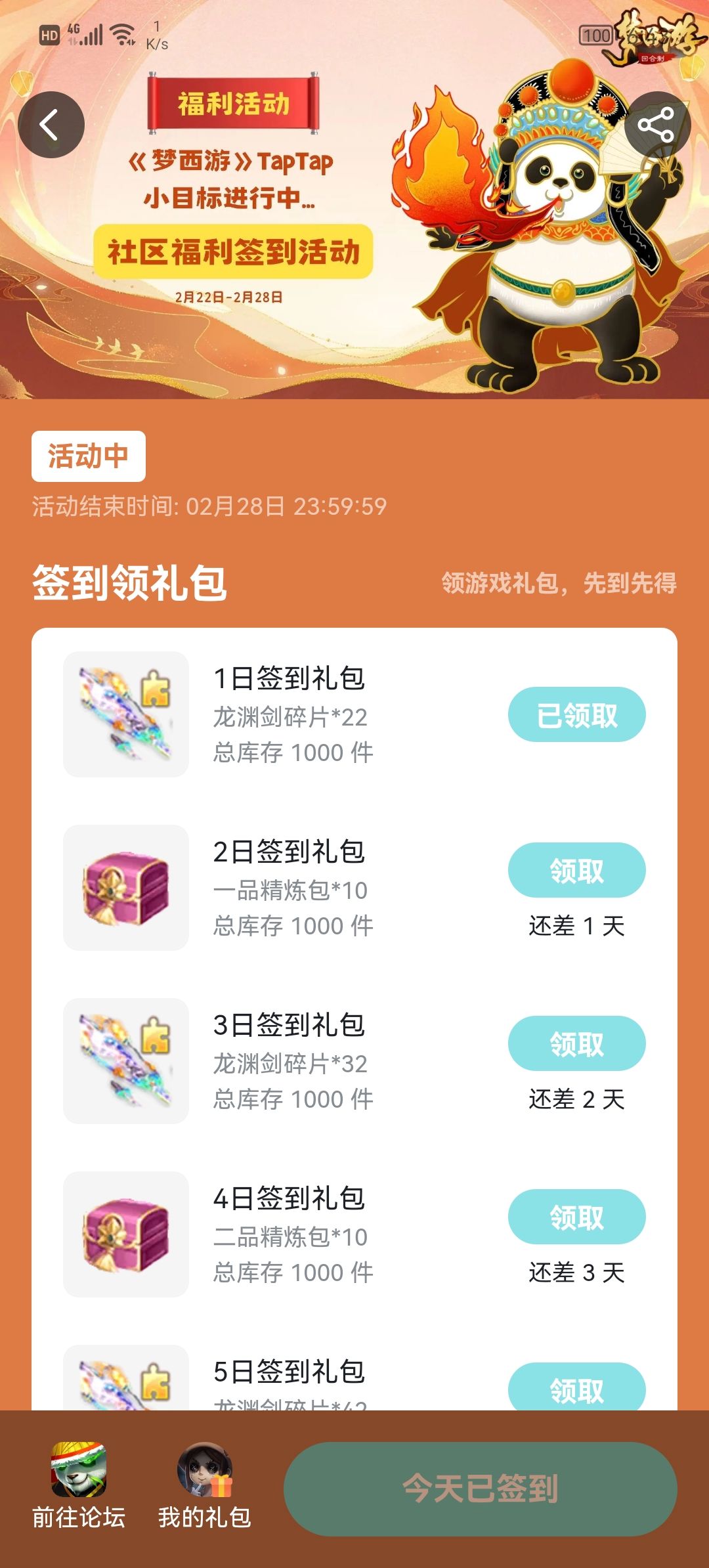Tap the 已领取 button for 1日签到礼包
The height and width of the screenshot is (1568, 709).
[576, 714]
